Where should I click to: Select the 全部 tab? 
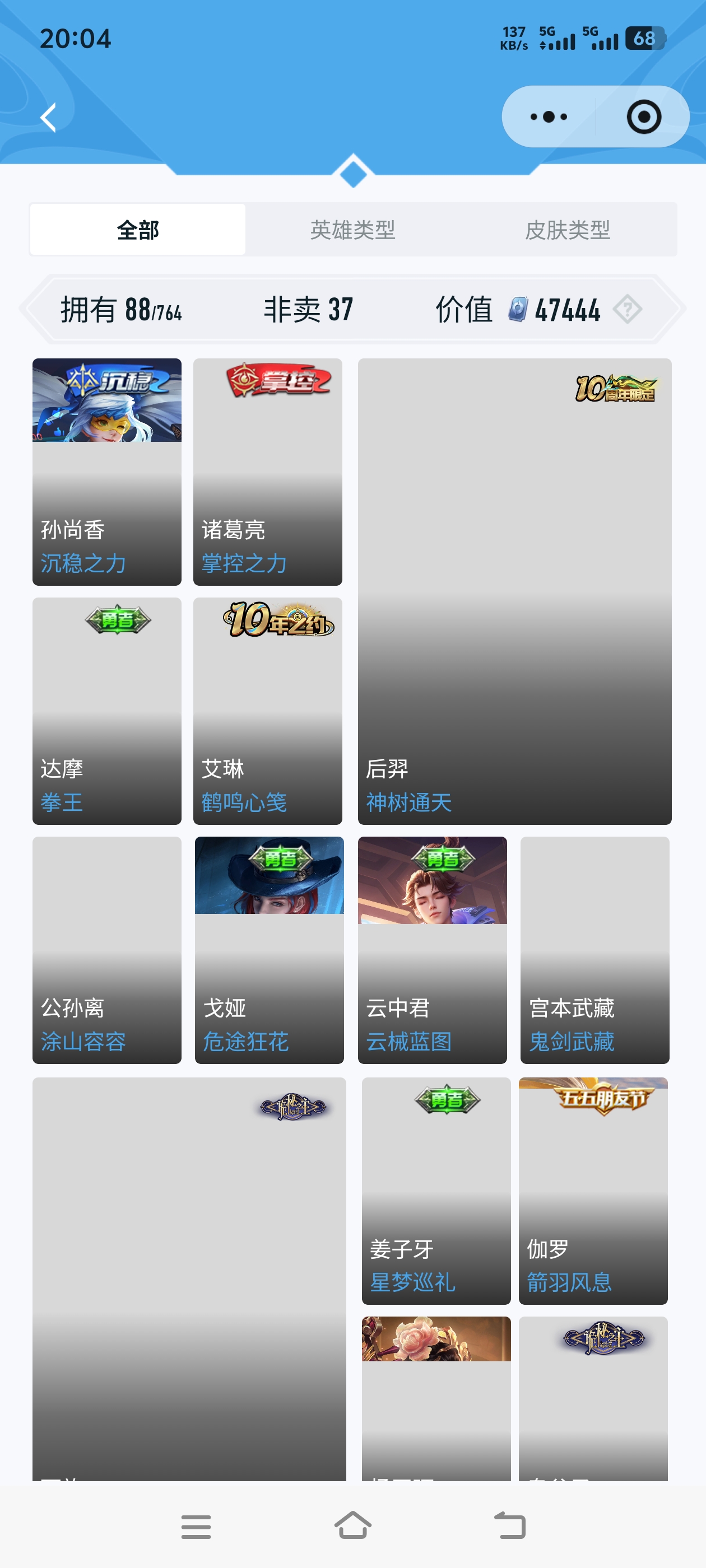point(138,230)
